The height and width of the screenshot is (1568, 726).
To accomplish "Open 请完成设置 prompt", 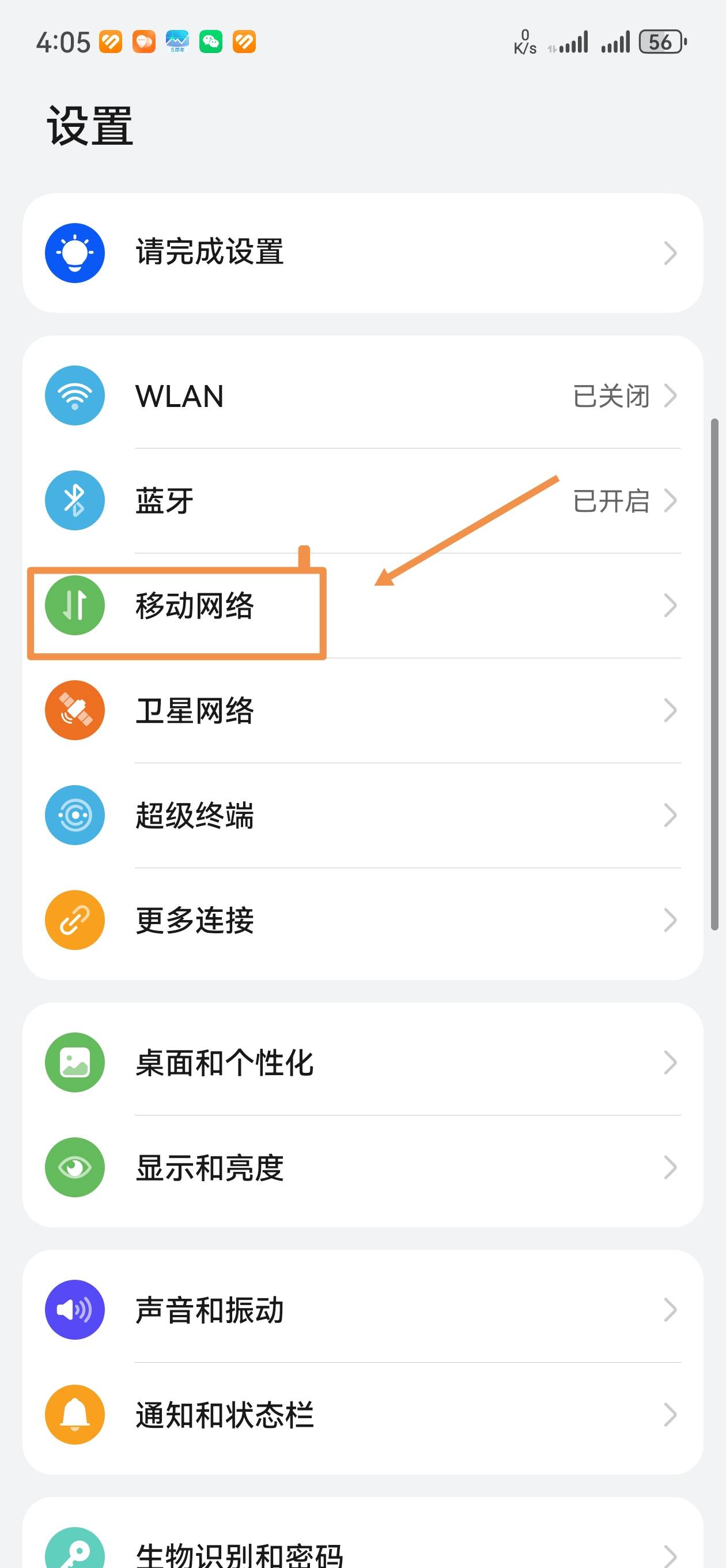I will pos(362,252).
